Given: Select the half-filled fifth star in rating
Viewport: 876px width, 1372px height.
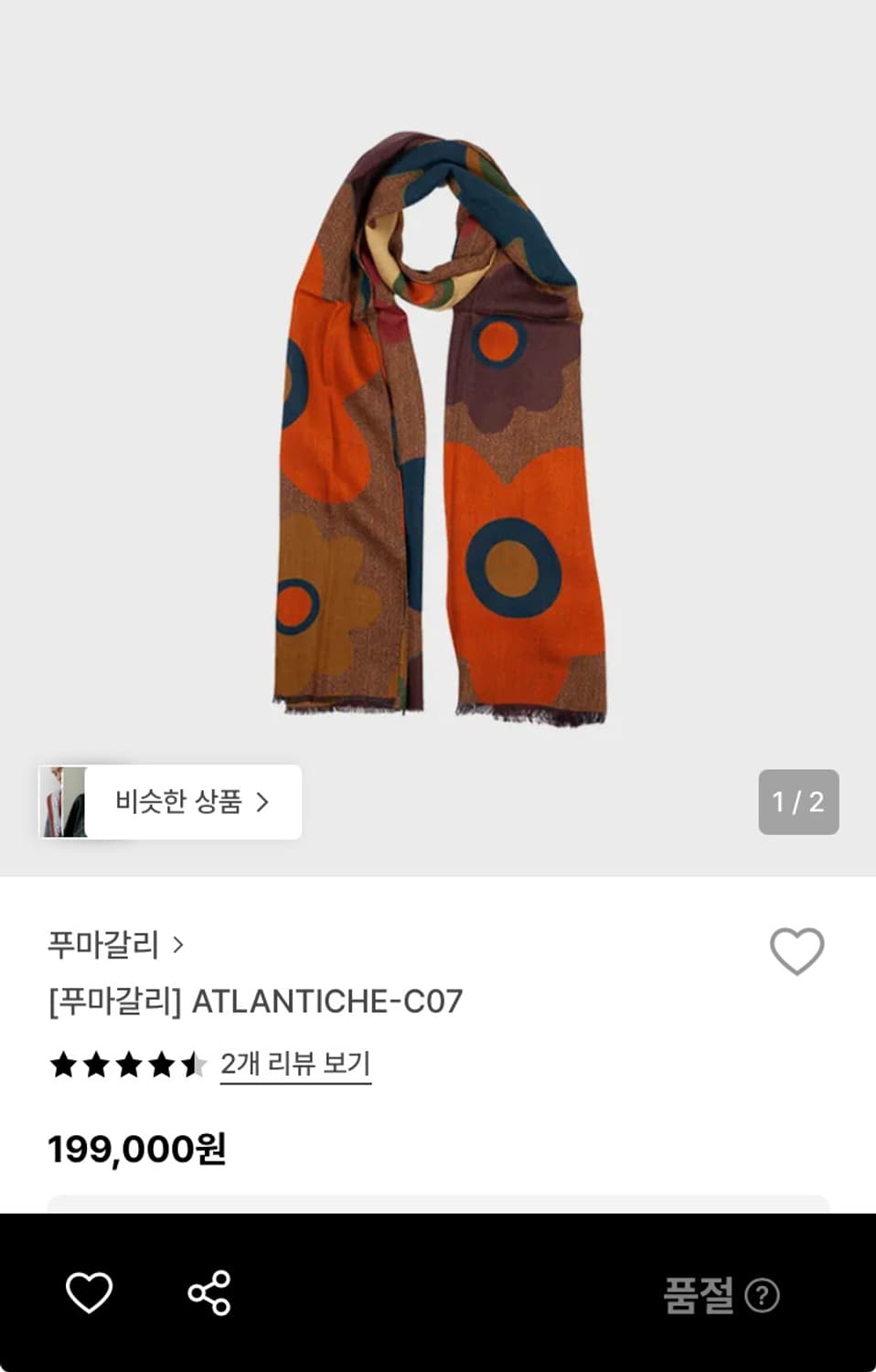Looking at the screenshot, I should click(x=193, y=1064).
